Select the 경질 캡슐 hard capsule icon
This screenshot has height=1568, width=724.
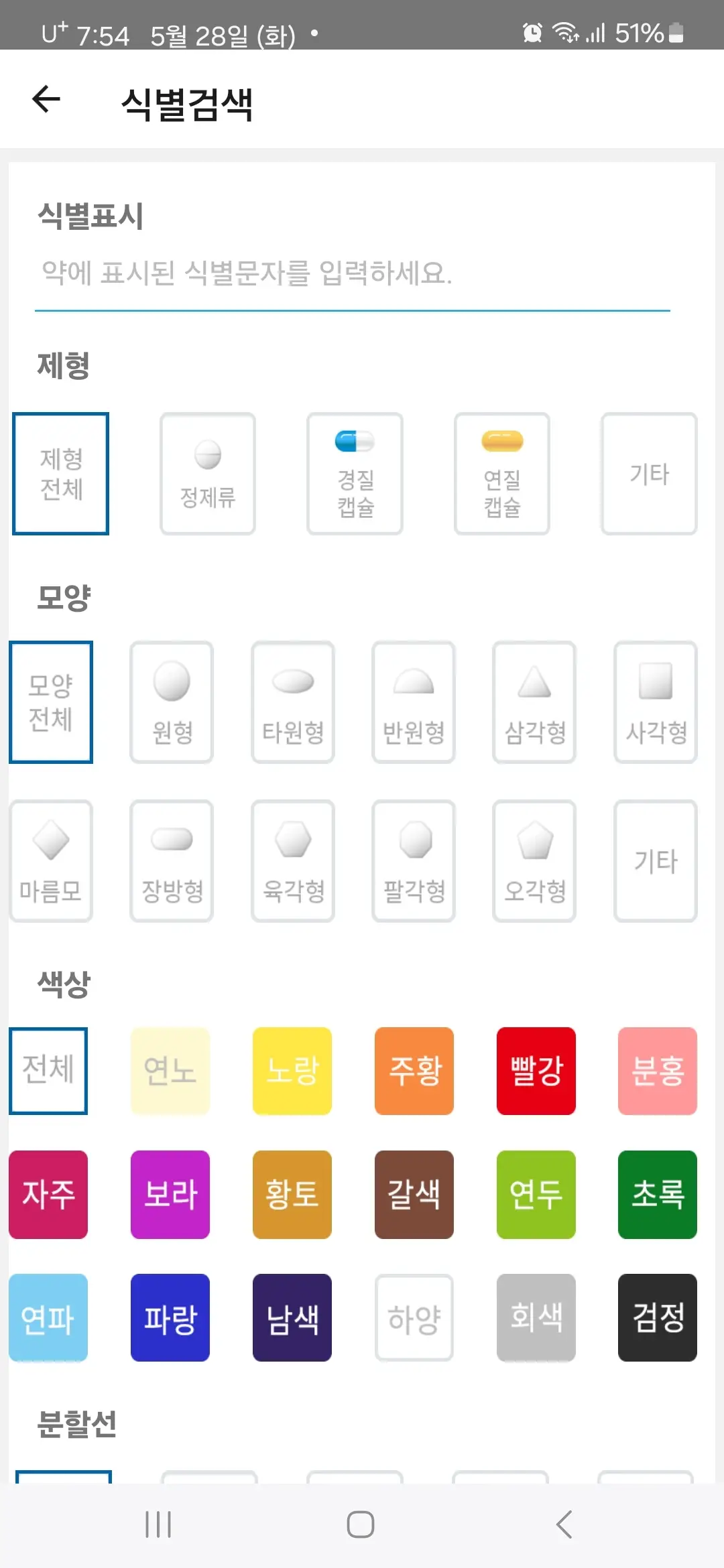point(355,473)
